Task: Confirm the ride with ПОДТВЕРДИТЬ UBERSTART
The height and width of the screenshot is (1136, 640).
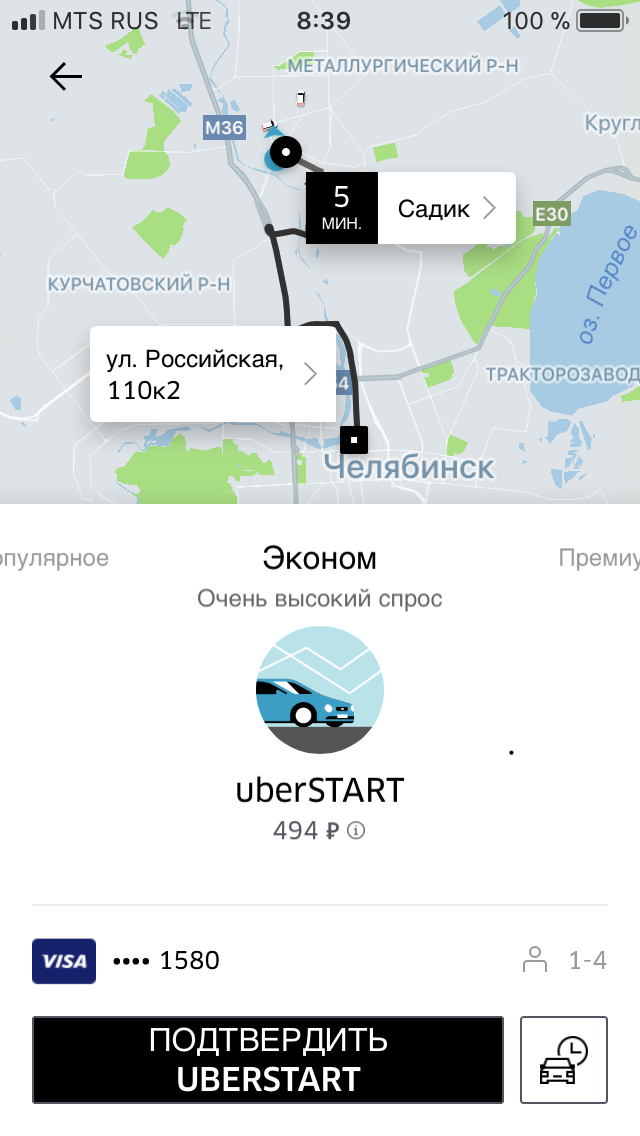Action: [x=268, y=1060]
